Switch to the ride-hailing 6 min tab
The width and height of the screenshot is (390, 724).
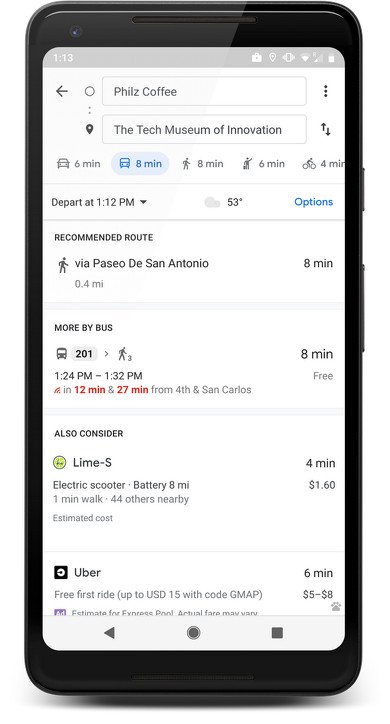pyautogui.click(x=264, y=164)
